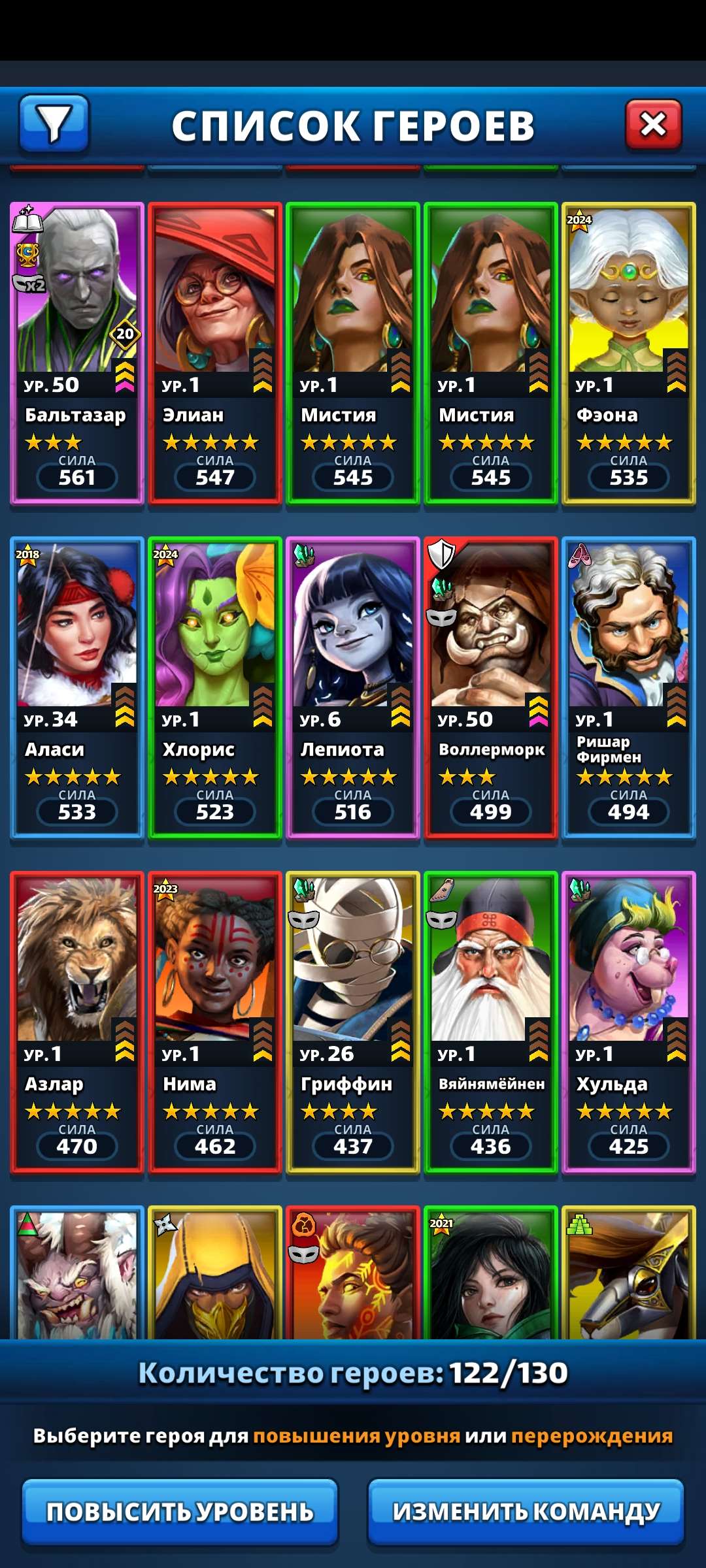Select hero Аласи
Screen dimensions: 706x1568
tap(77, 687)
